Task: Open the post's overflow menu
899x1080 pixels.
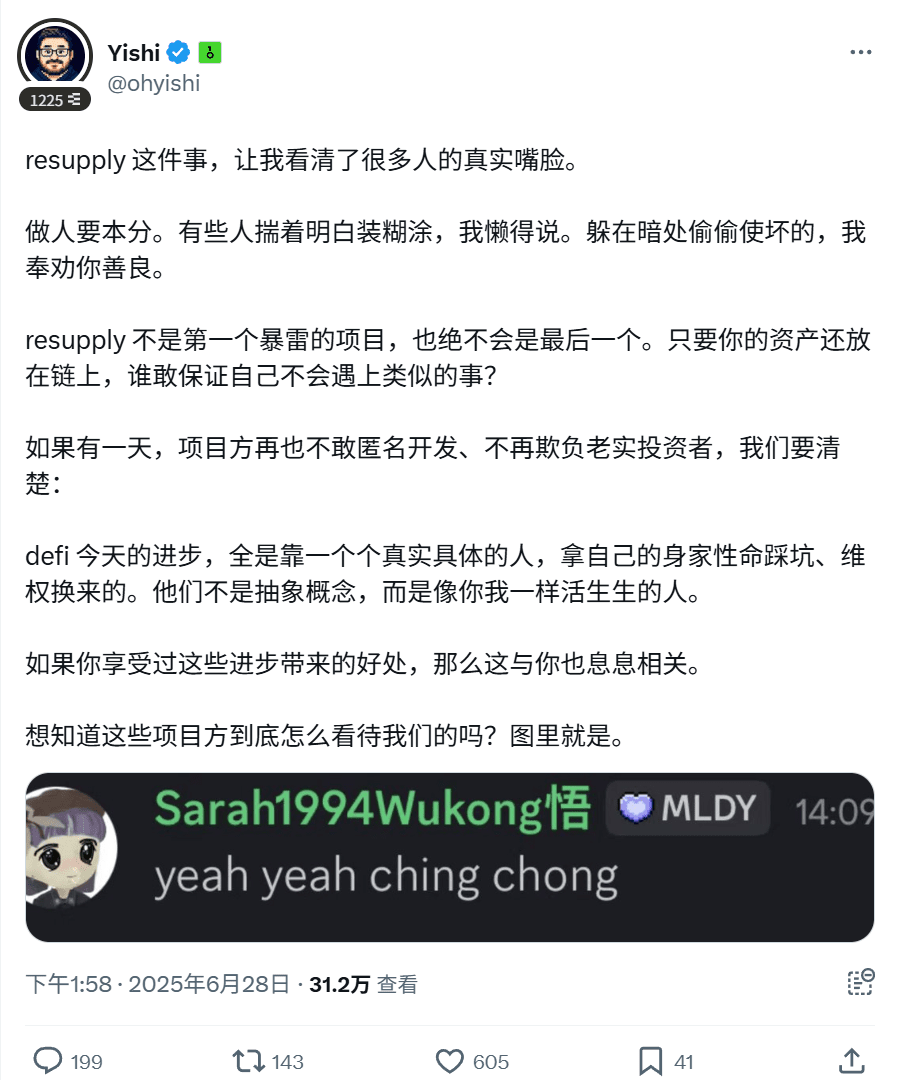Action: click(860, 52)
